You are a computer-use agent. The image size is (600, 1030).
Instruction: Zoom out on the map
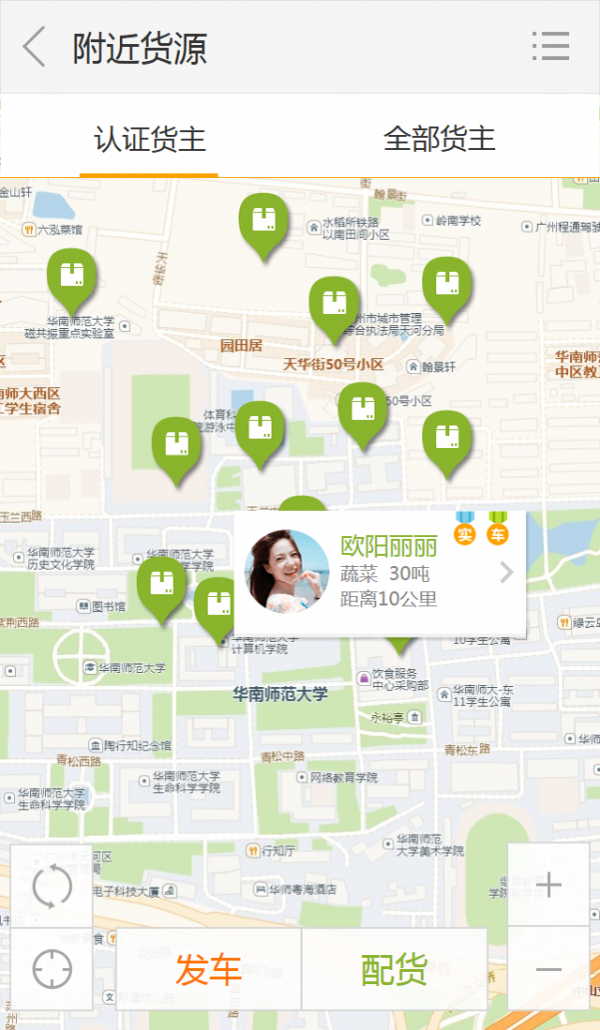[548, 969]
